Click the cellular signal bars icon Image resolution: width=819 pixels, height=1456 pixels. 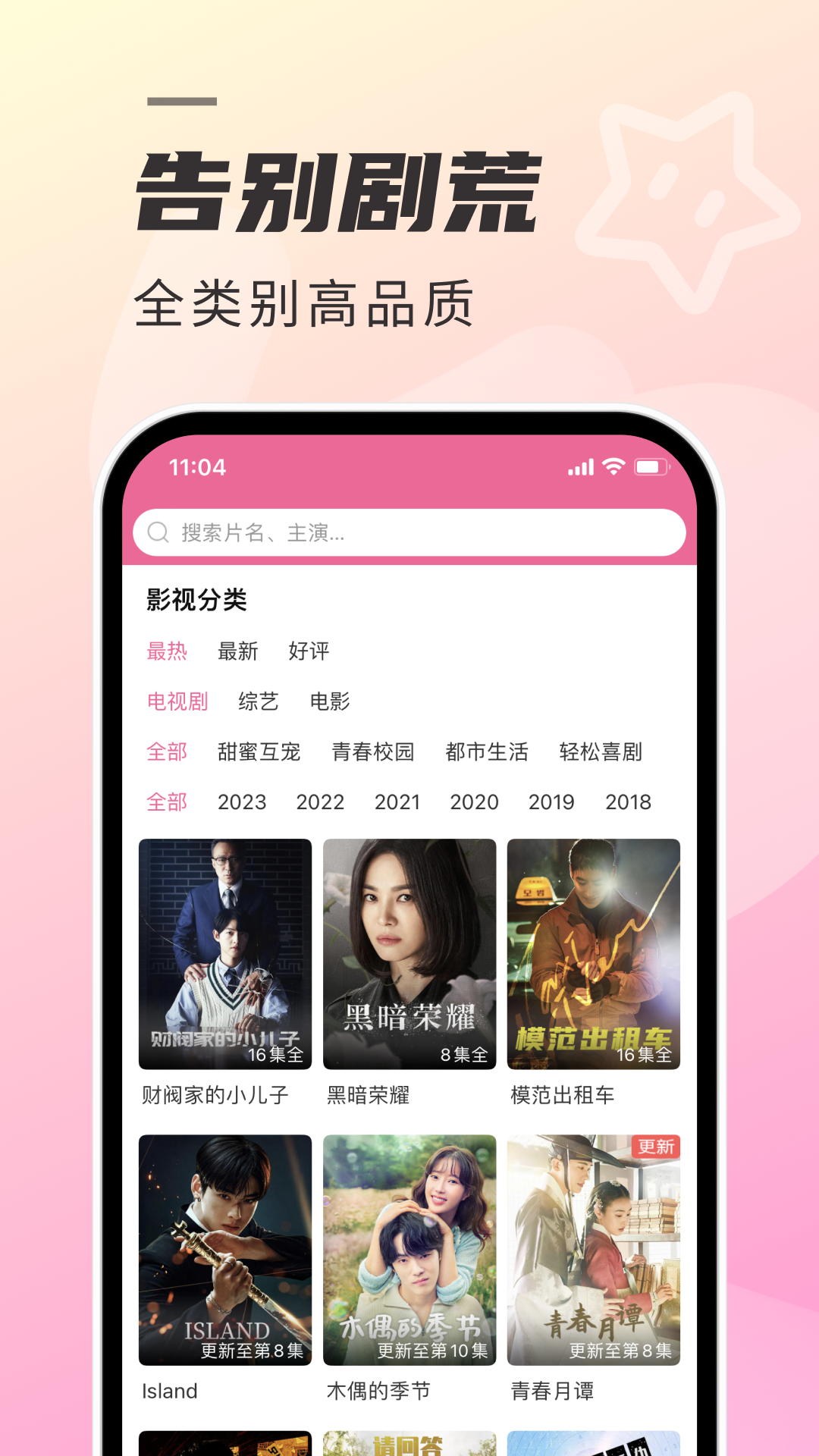580,468
